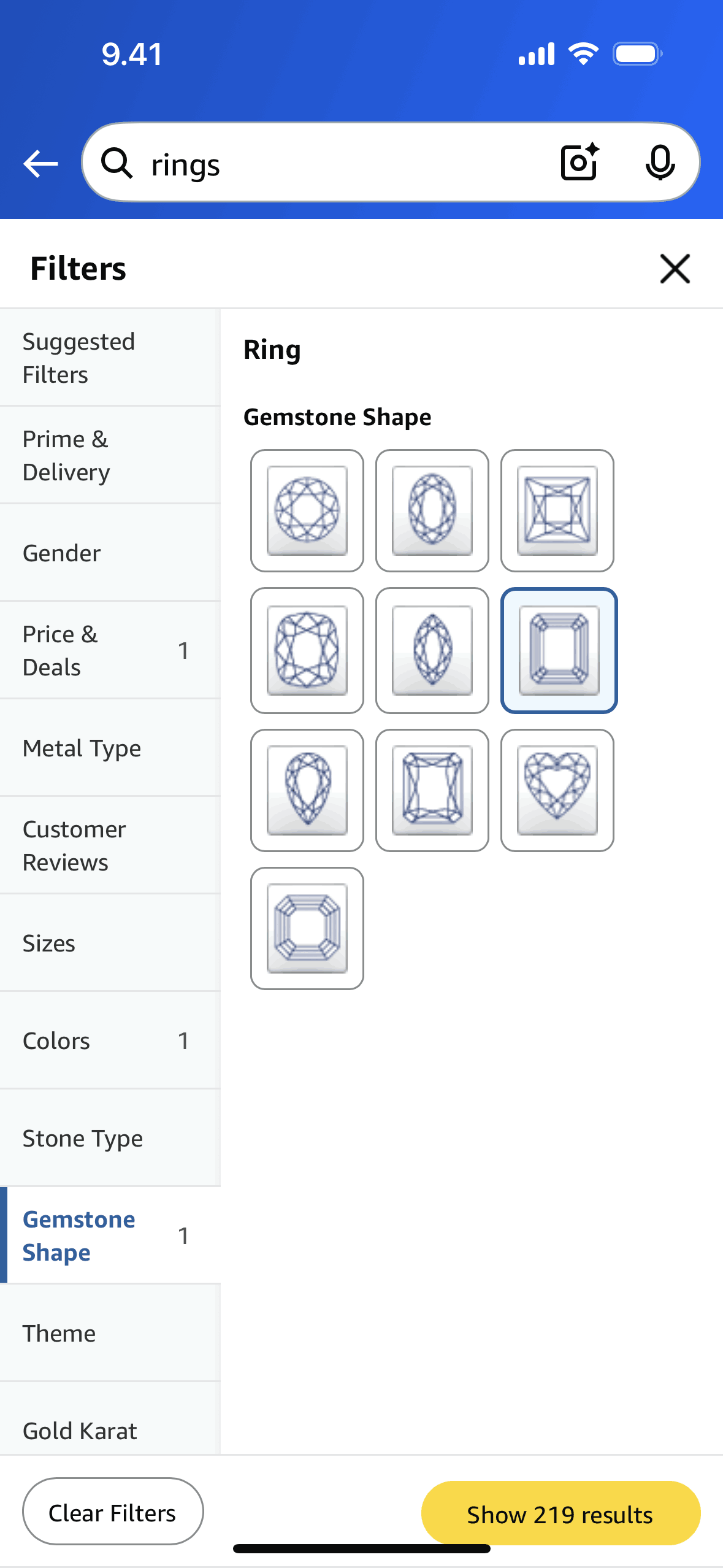Select pear gemstone shape
The width and height of the screenshot is (723, 1568).
pos(307,790)
